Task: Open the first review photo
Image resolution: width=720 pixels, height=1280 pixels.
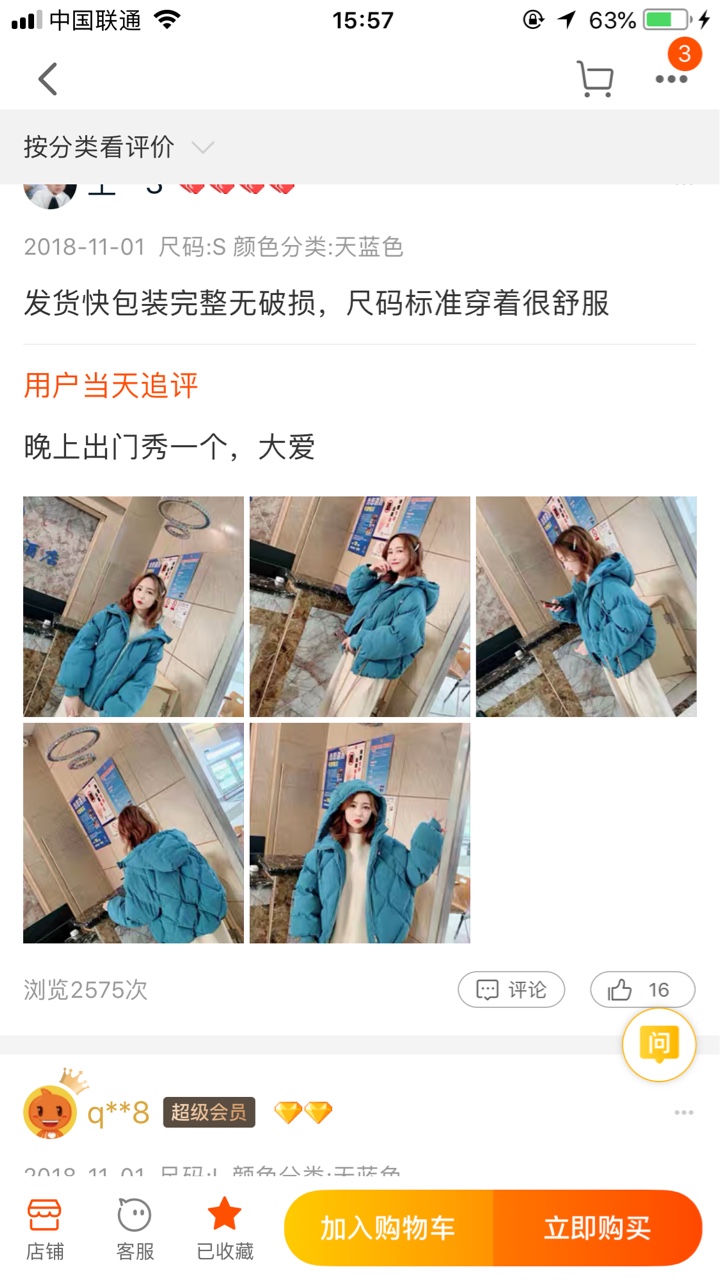Action: (133, 607)
